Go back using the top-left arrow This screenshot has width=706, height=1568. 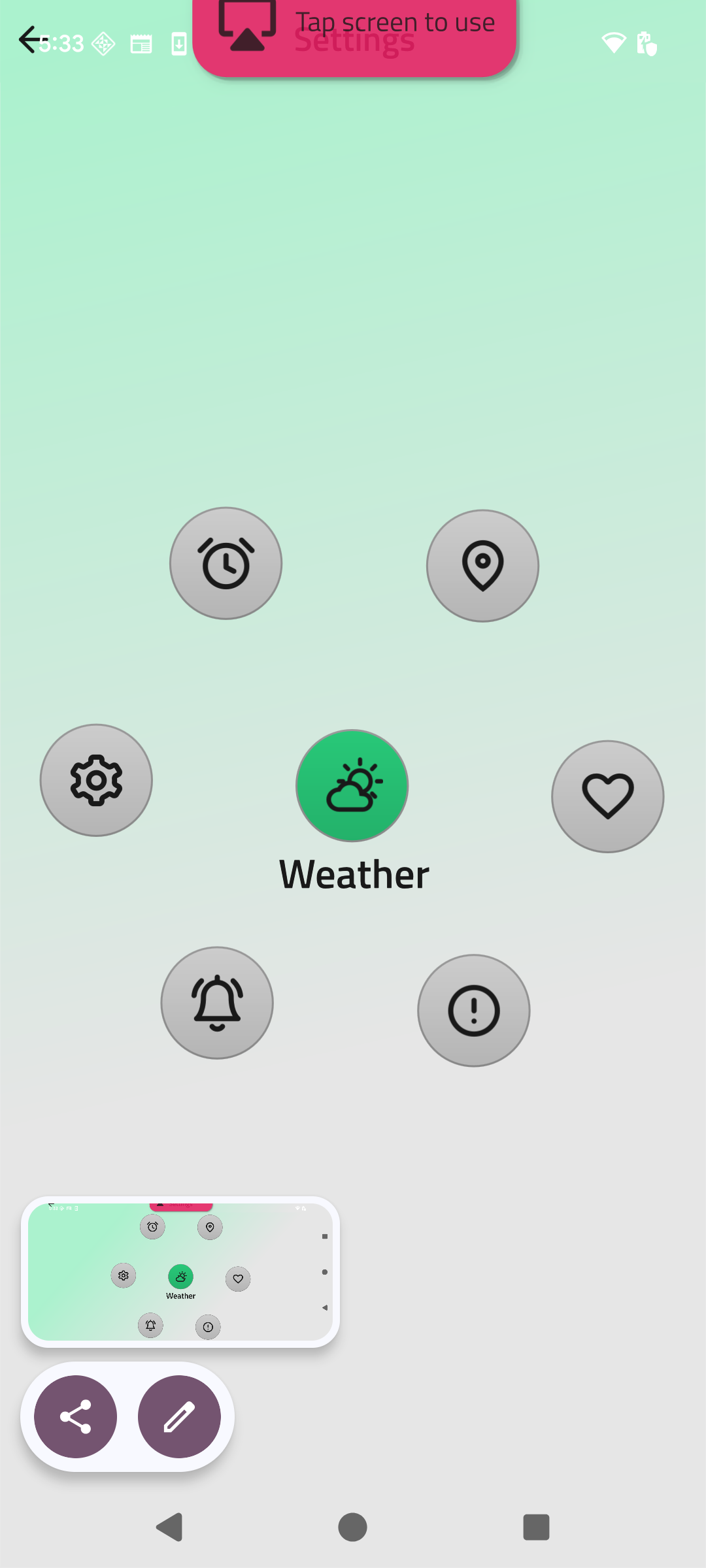point(29,41)
